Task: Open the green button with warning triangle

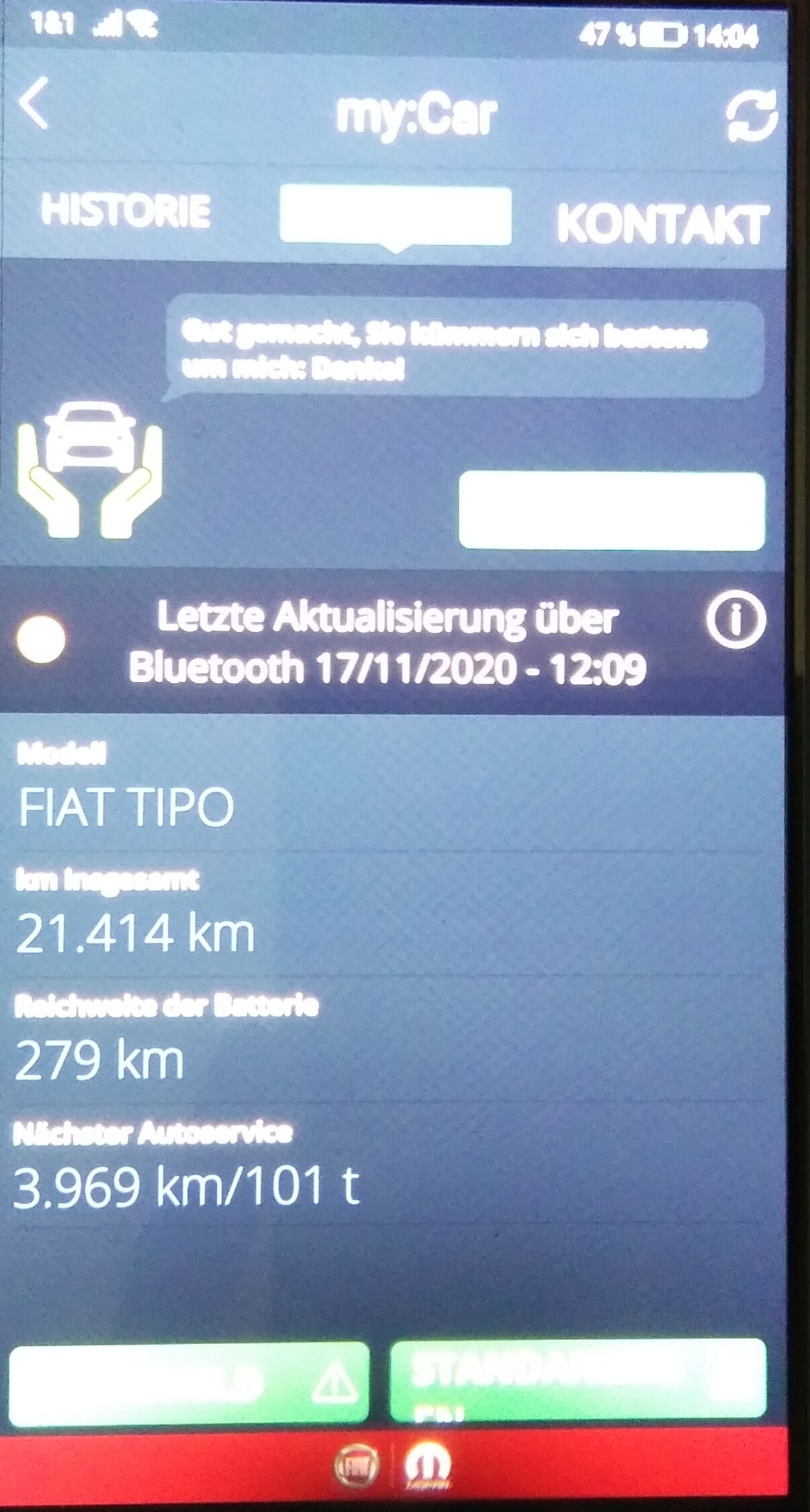Action: [x=189, y=1382]
